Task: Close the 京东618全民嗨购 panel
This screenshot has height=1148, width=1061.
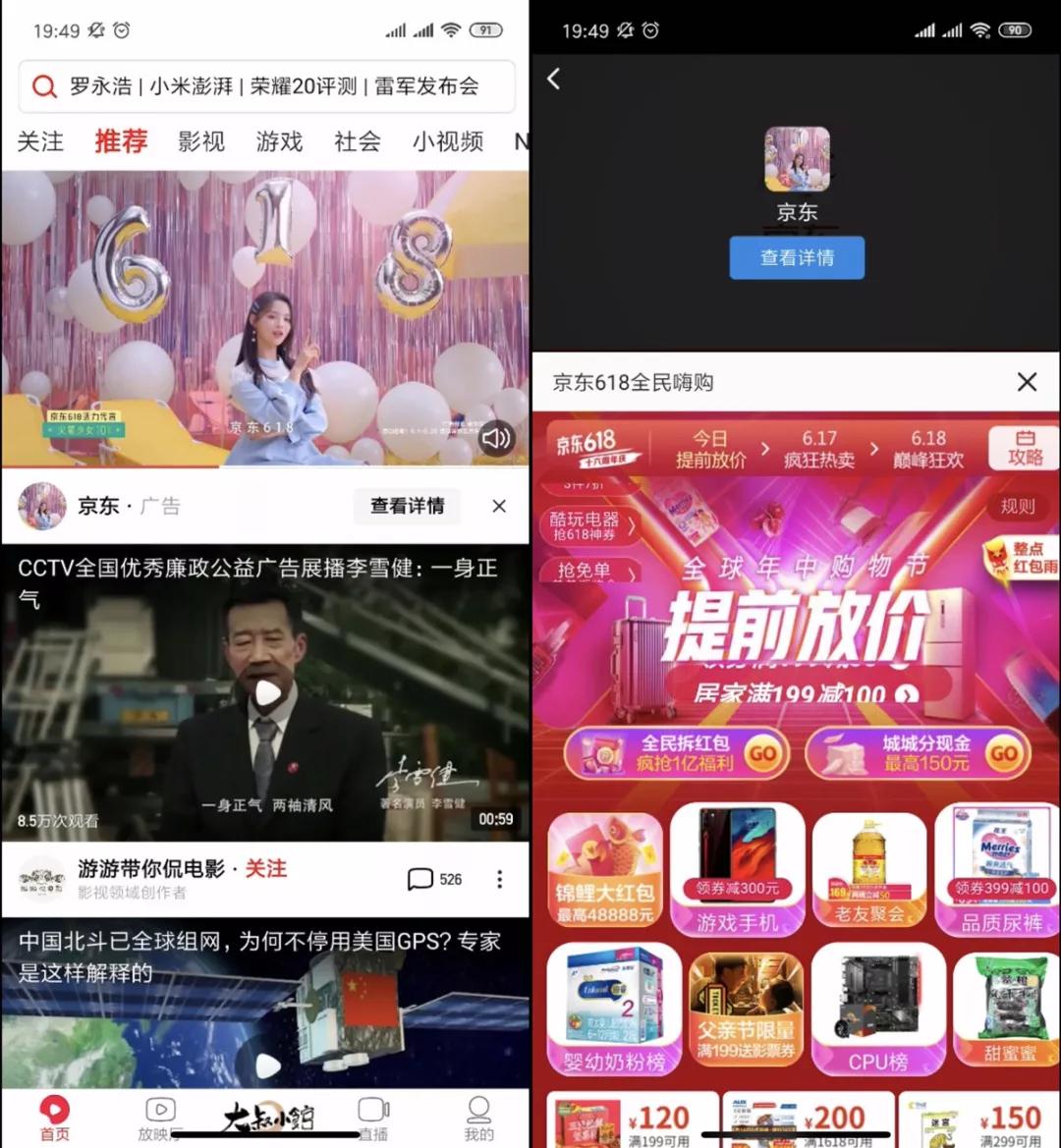Action: point(1027,382)
